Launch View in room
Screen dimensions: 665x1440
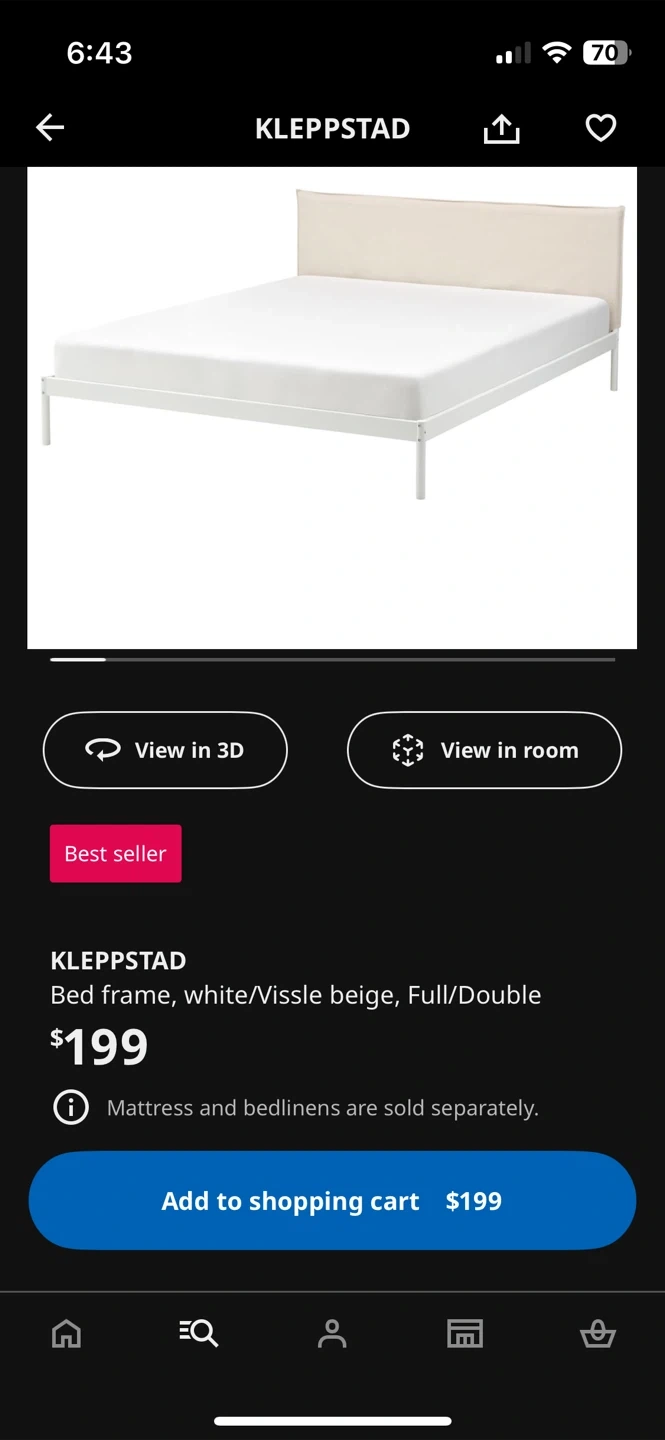pos(484,750)
